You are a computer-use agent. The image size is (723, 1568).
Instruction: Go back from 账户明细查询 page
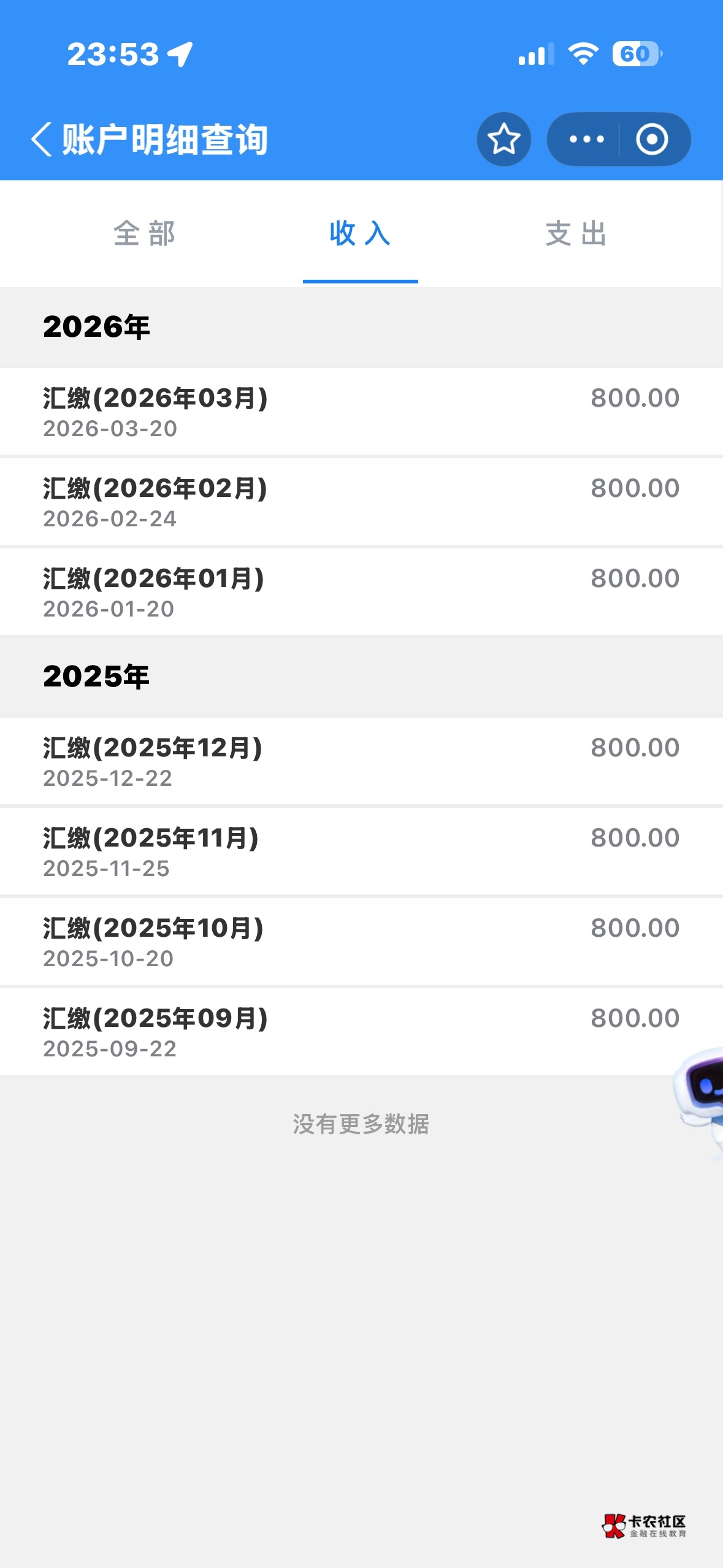[42, 139]
